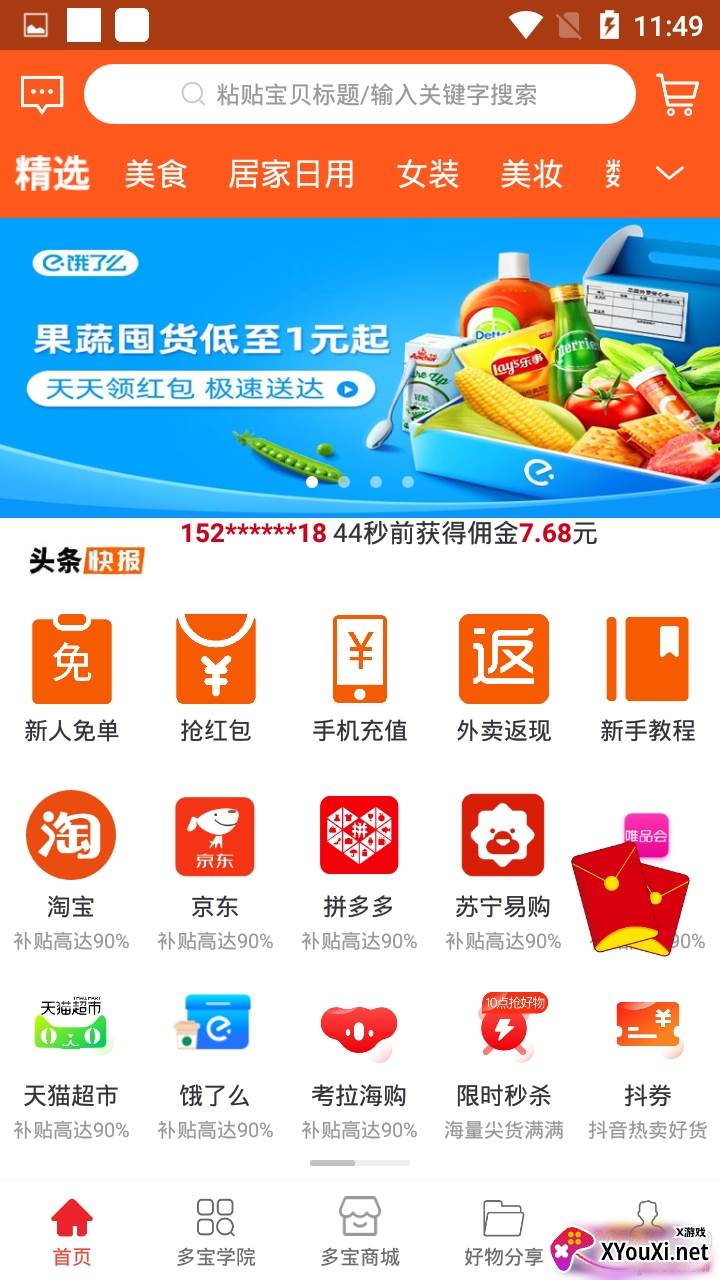Select the 美妆 category tab
Viewport: 720px width, 1280px height.
[531, 174]
